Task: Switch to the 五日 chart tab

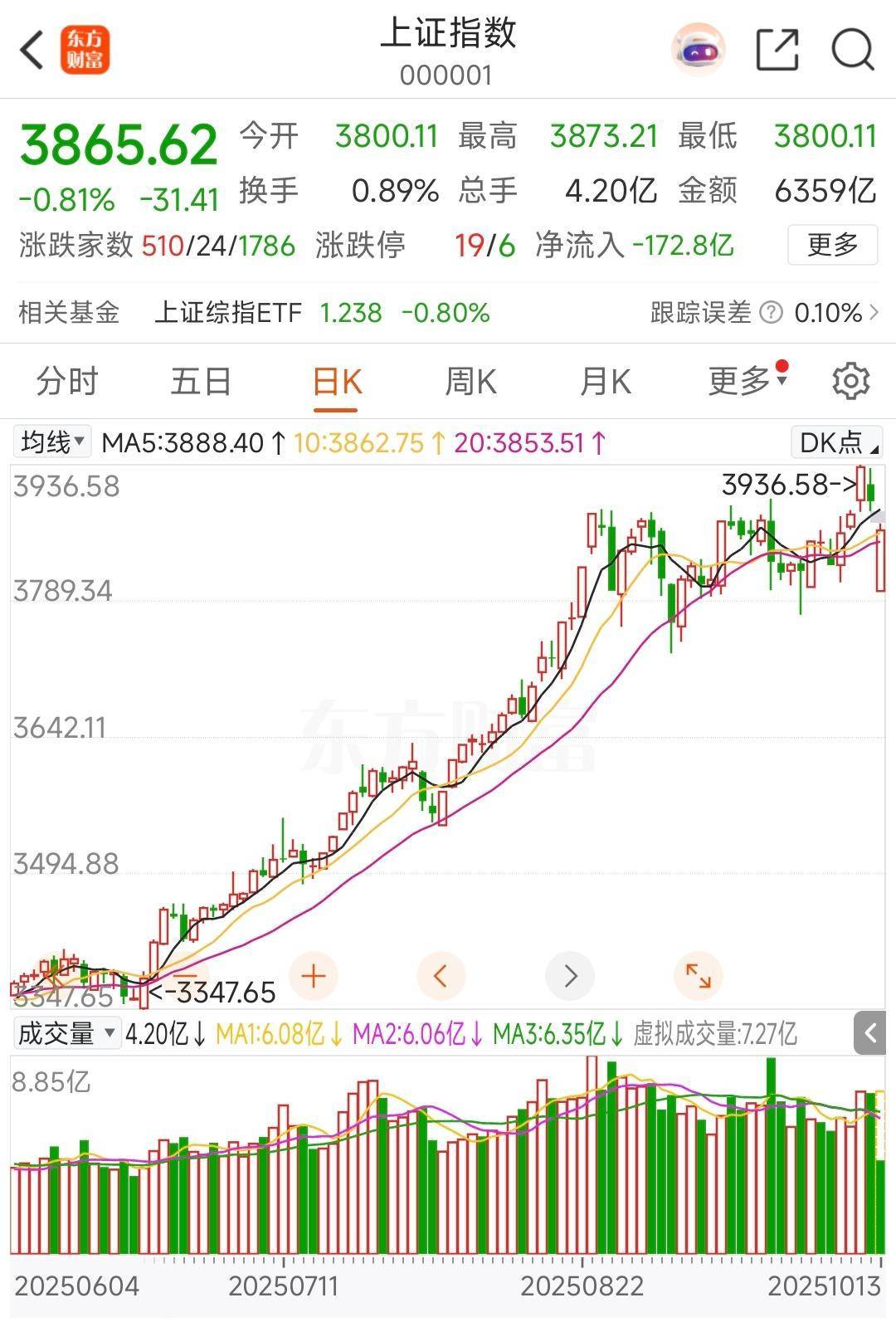Action: point(201,382)
